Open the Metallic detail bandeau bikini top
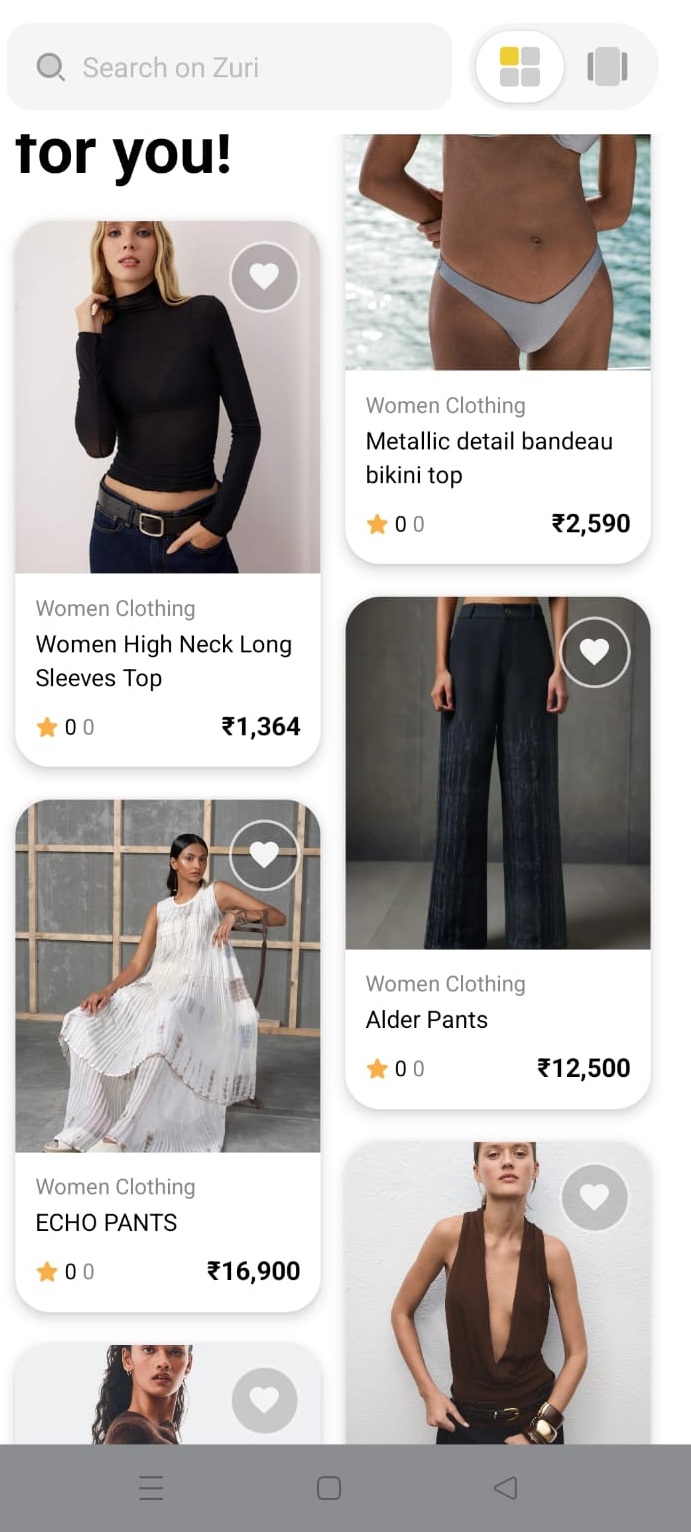This screenshot has height=1532, width=691. tap(498, 348)
